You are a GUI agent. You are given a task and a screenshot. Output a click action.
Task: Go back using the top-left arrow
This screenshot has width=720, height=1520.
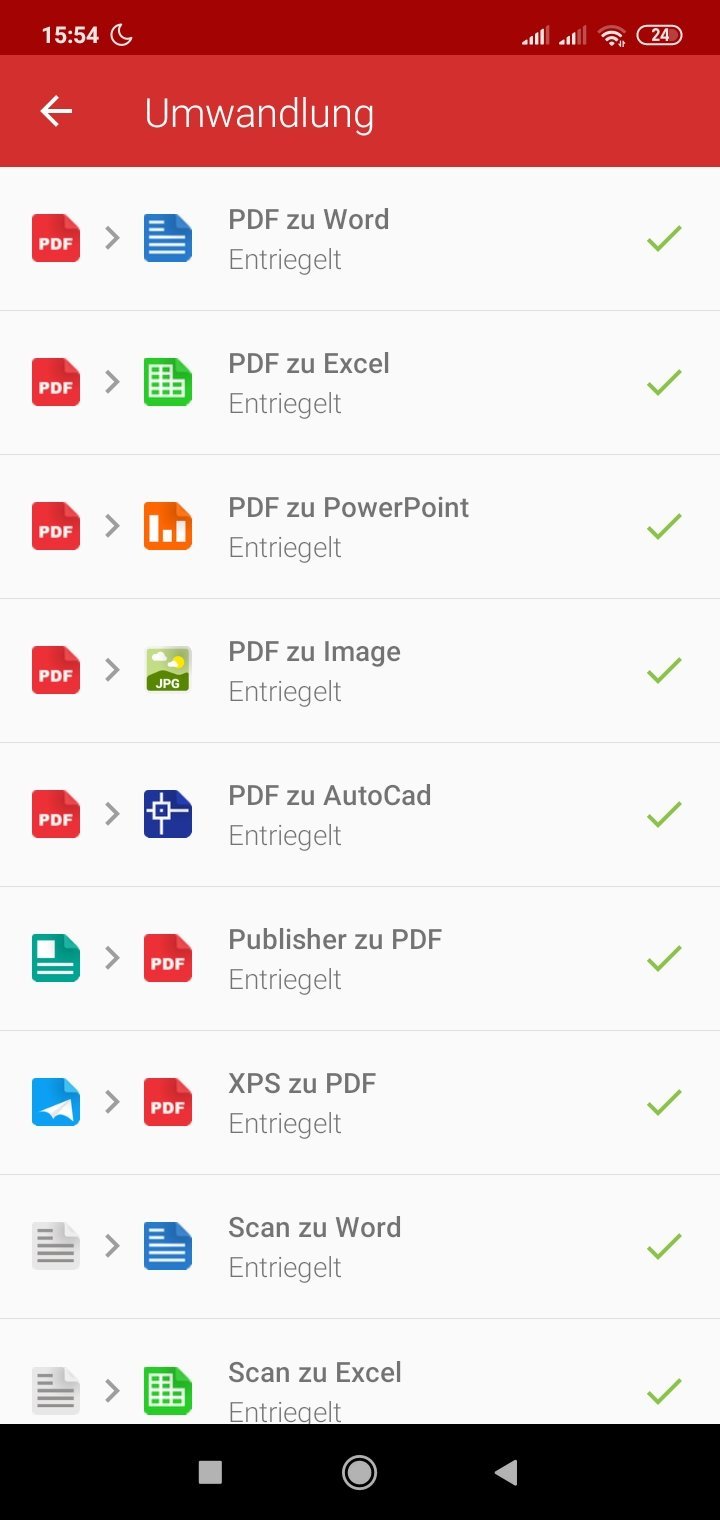[x=56, y=111]
